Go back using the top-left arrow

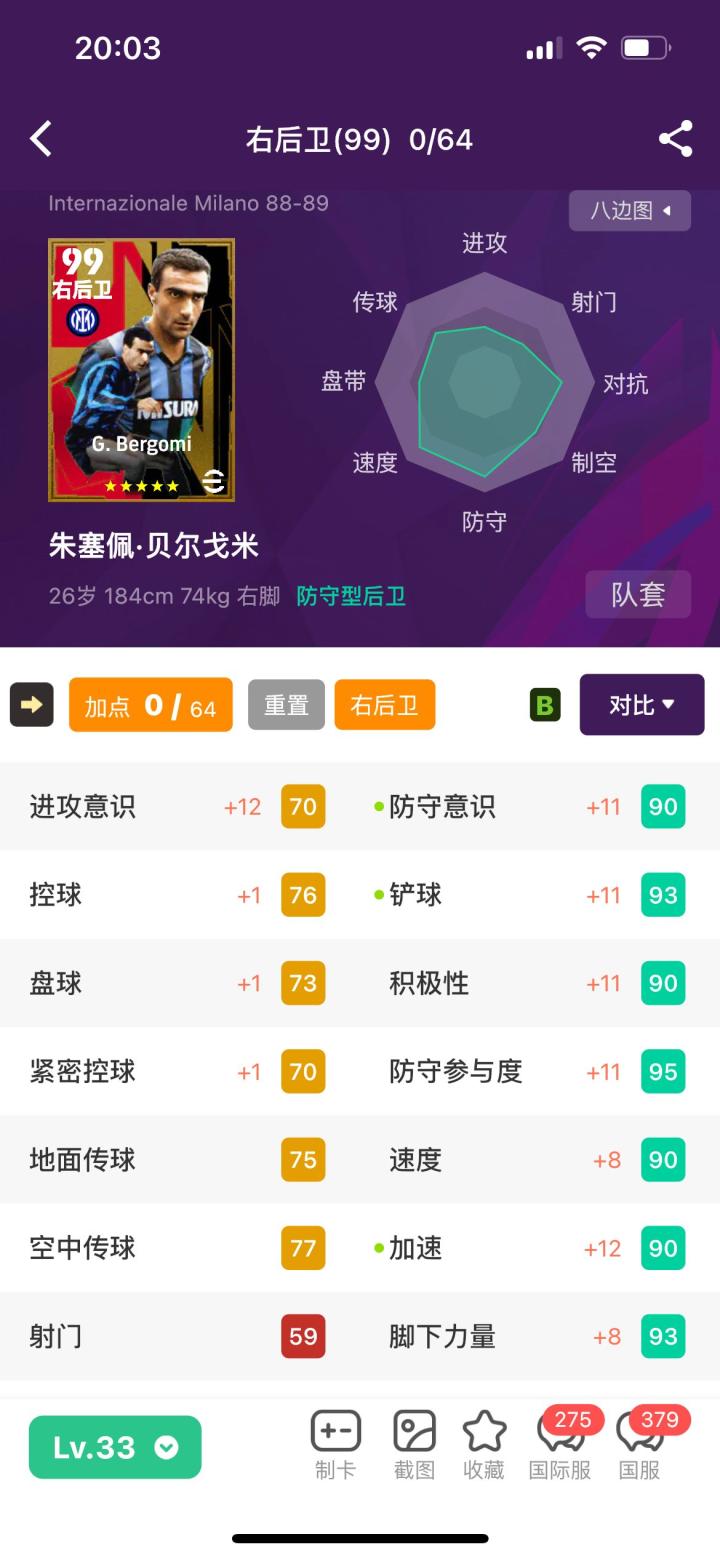(x=41, y=139)
